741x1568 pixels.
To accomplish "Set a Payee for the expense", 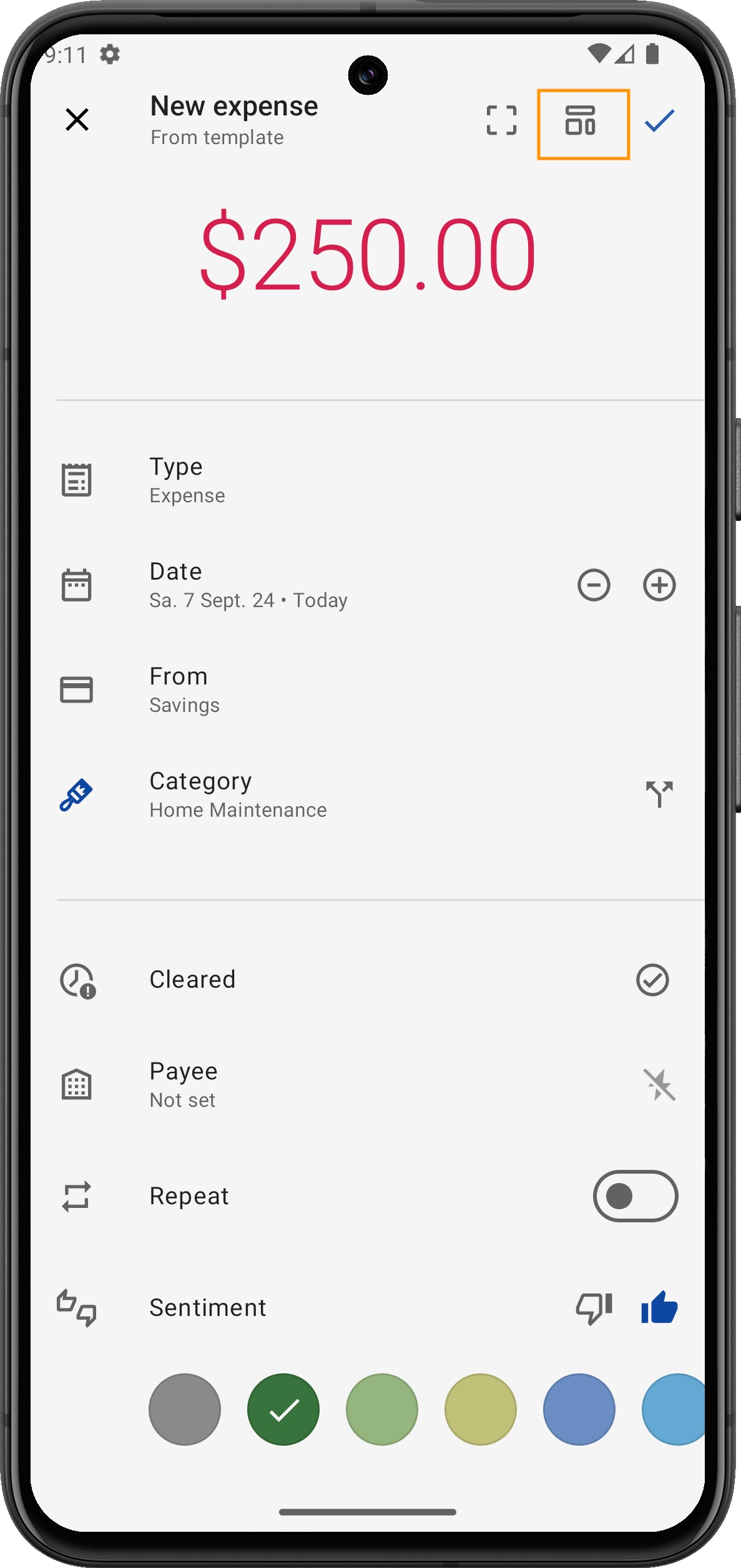I will point(250,1085).
